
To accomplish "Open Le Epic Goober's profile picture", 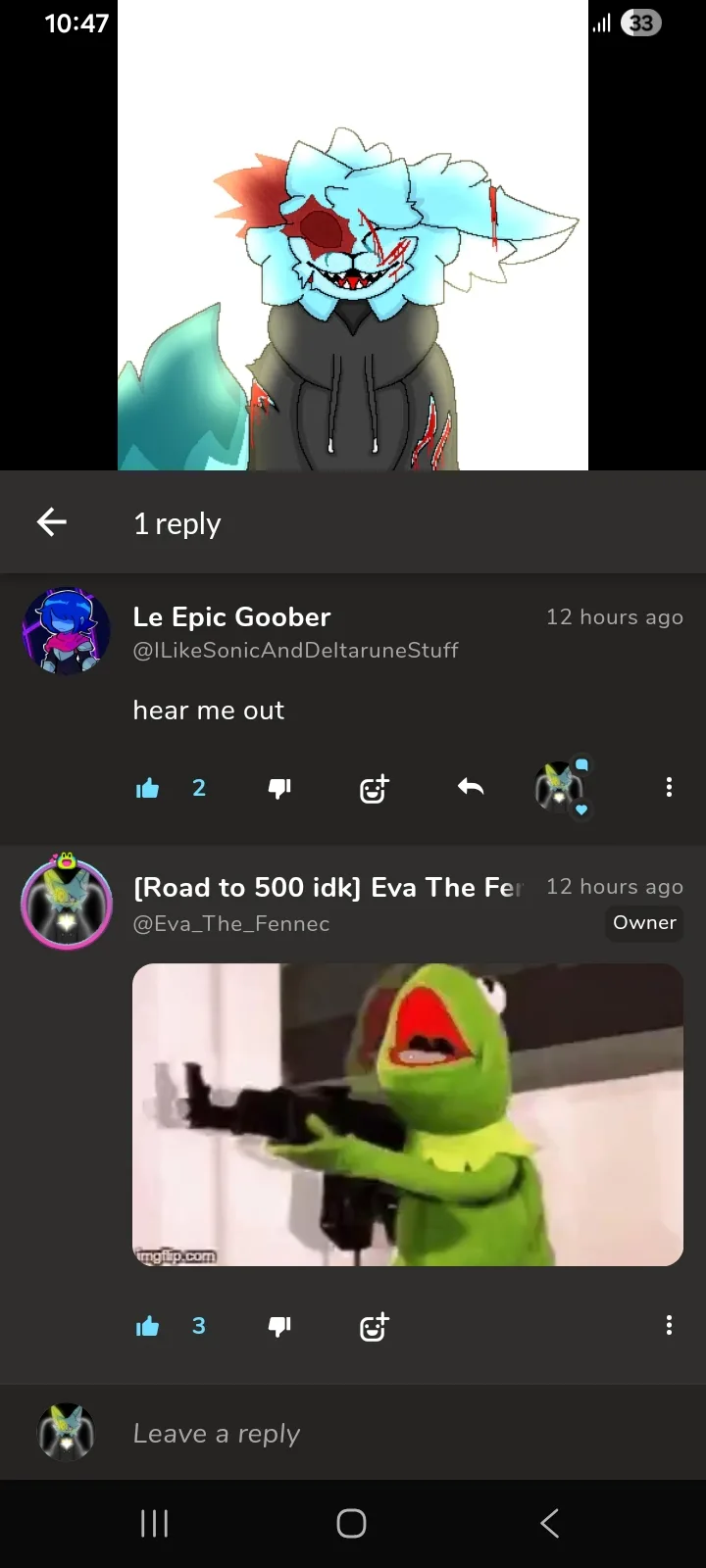I will click(x=67, y=631).
